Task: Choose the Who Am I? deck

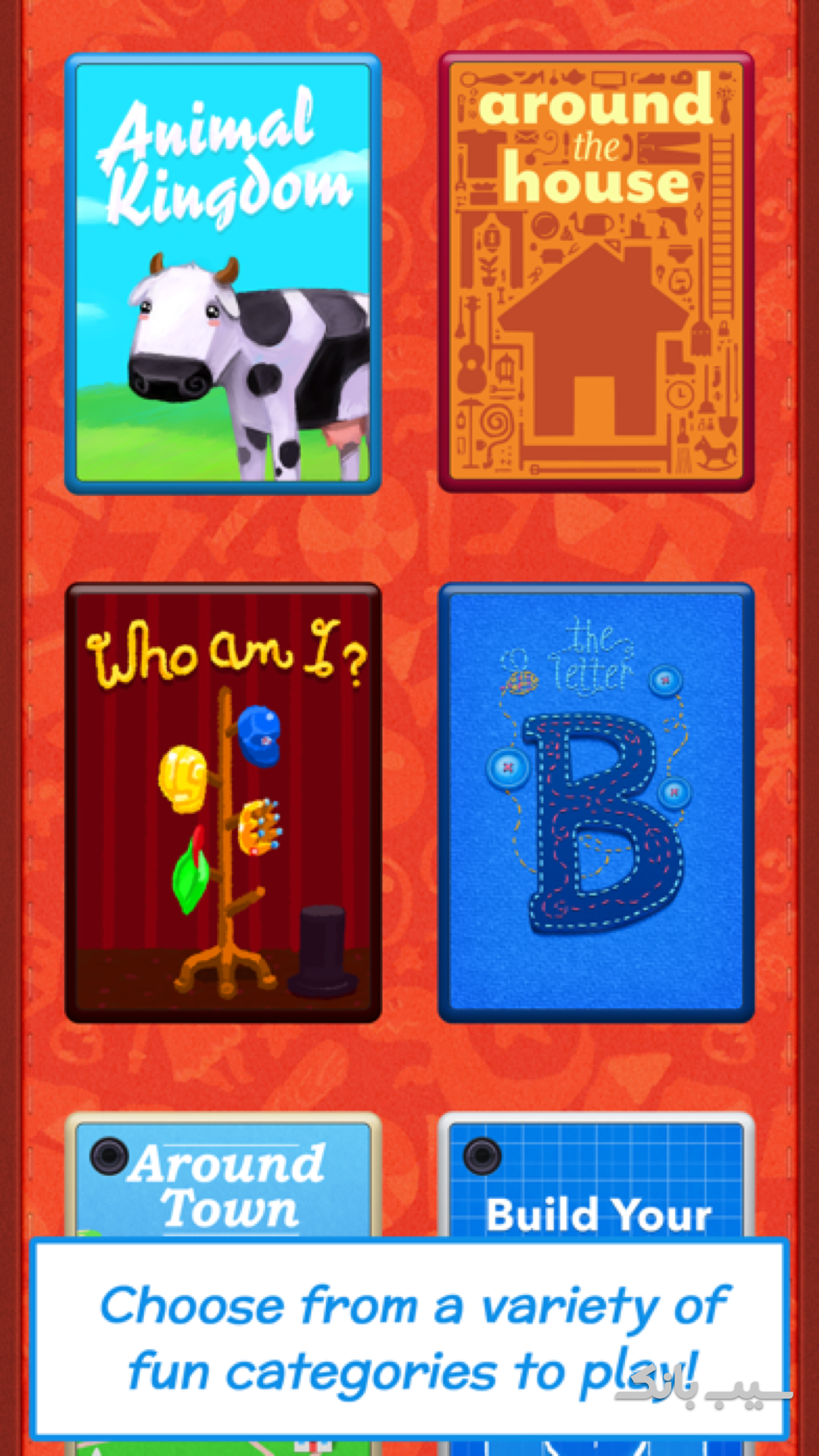Action: [223, 803]
